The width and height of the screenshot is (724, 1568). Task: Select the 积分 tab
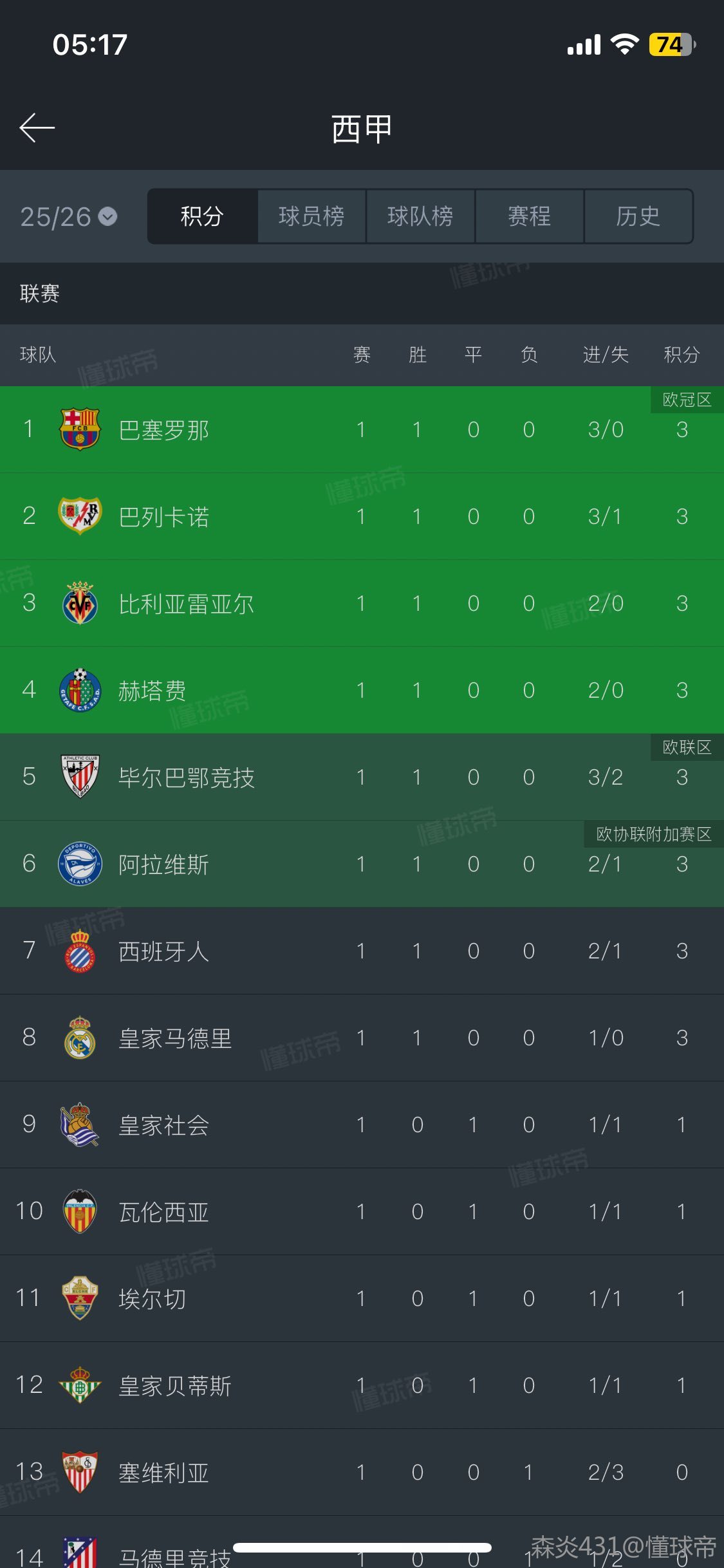click(202, 216)
